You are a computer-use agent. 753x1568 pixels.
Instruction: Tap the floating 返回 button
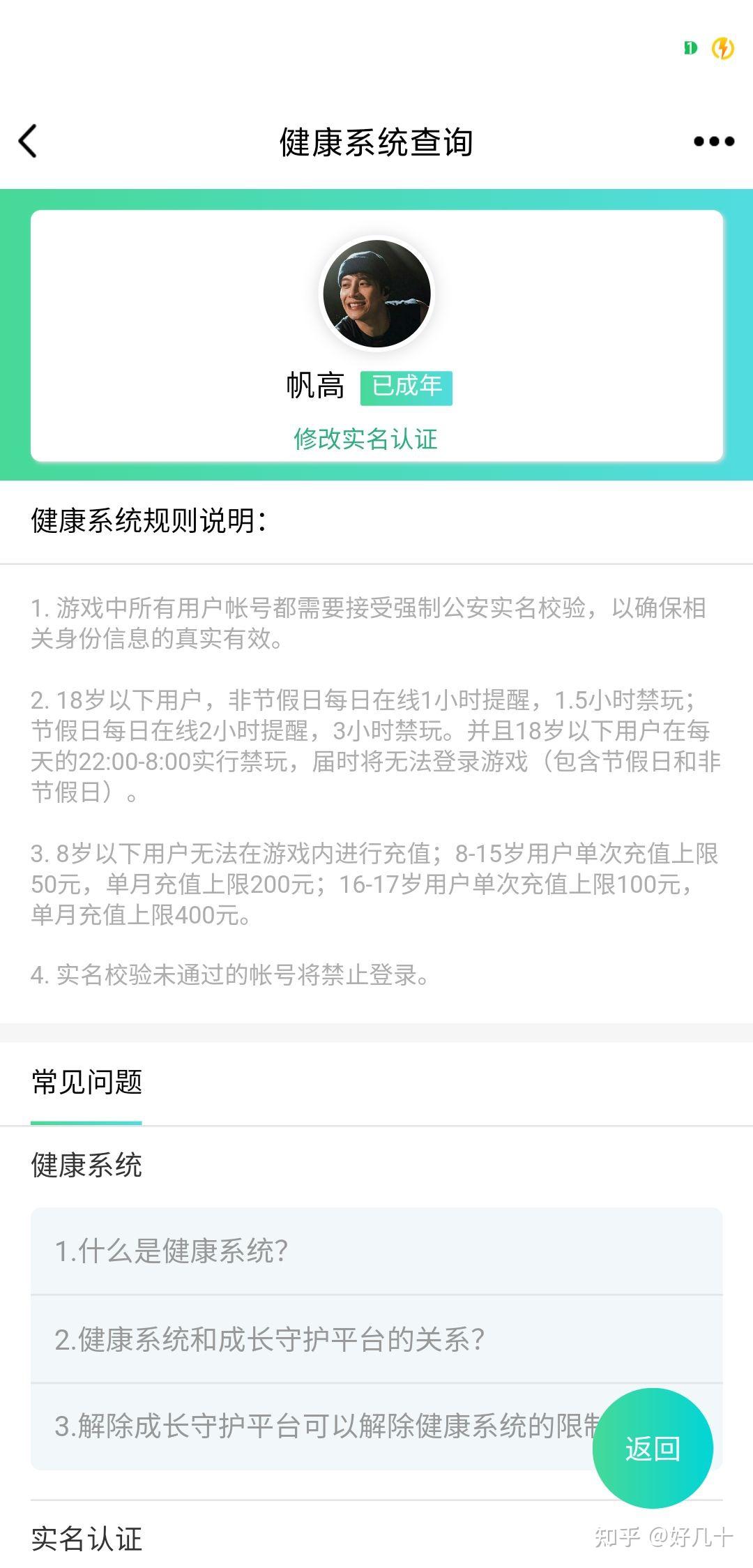pyautogui.click(x=652, y=1448)
